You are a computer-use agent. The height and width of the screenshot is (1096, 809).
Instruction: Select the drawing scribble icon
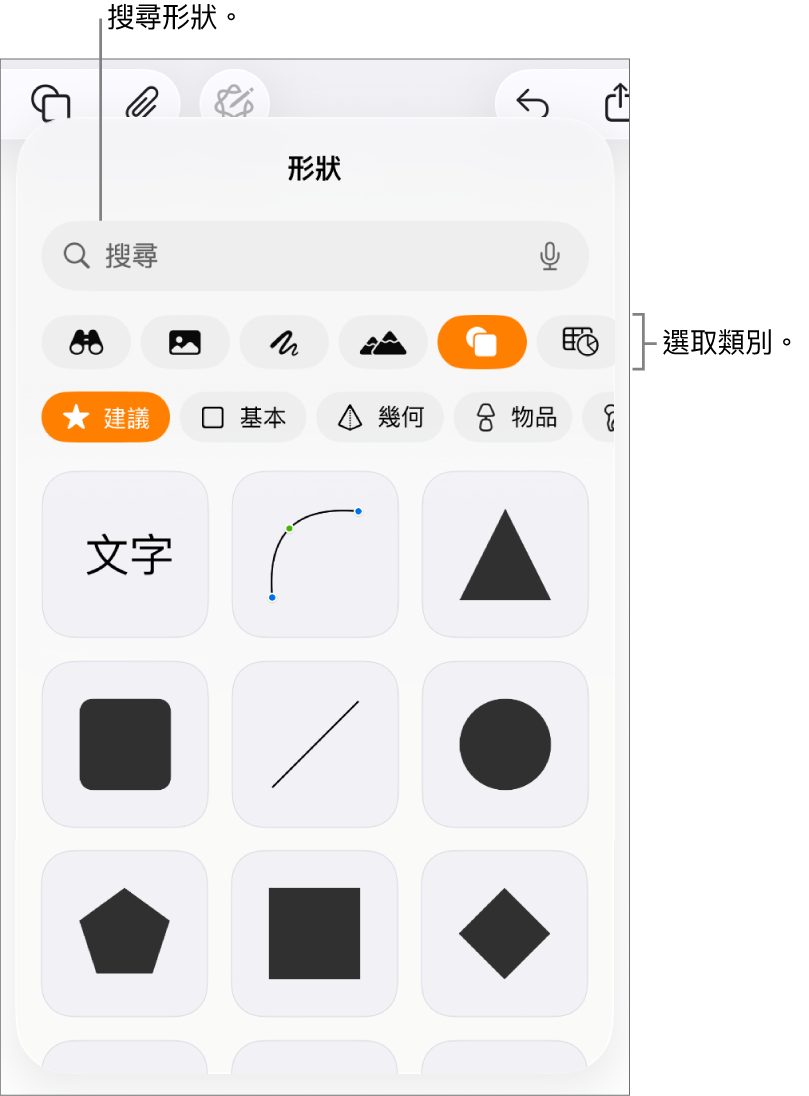pos(284,342)
